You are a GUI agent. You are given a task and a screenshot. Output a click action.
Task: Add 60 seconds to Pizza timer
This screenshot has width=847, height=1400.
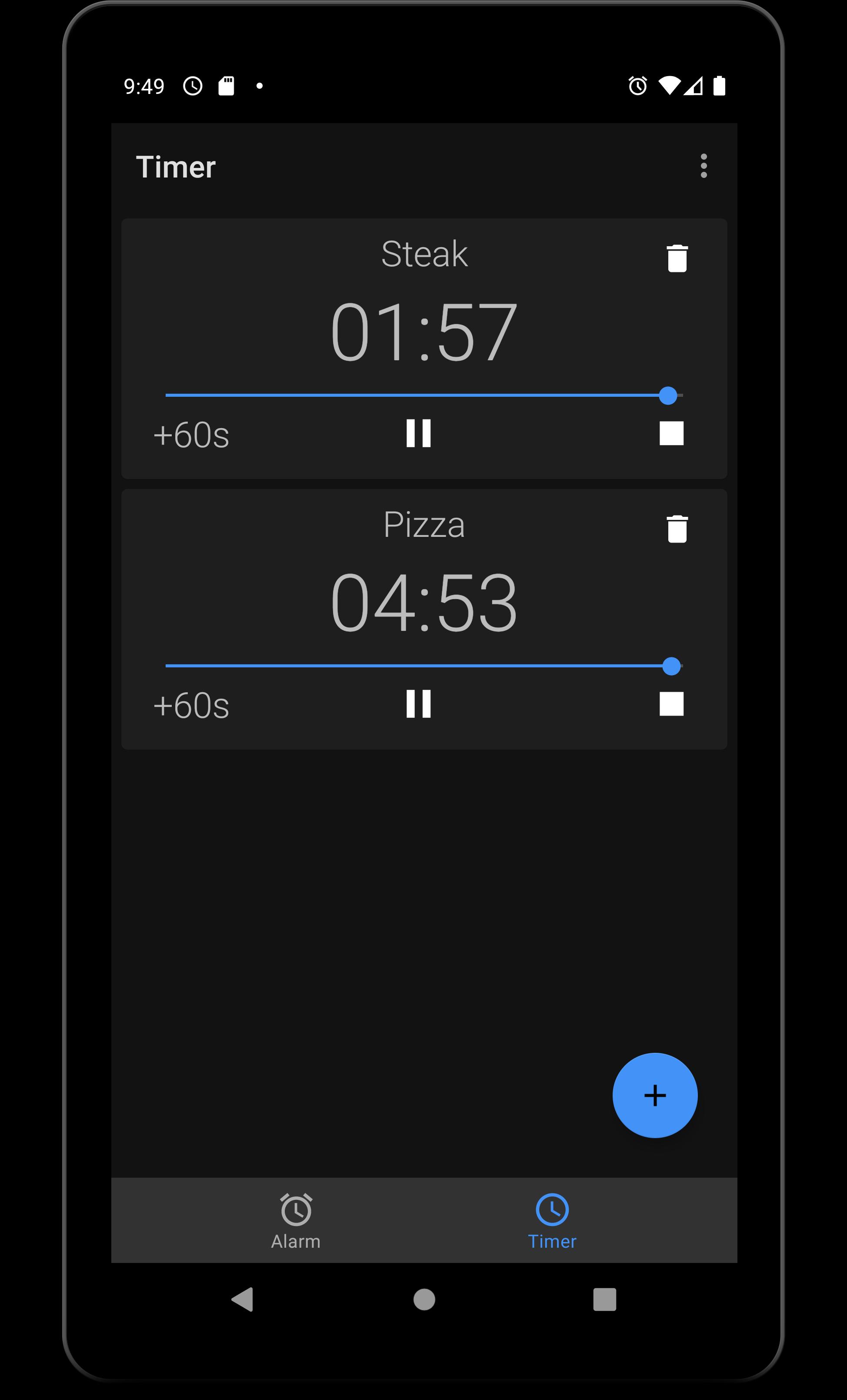pos(191,706)
